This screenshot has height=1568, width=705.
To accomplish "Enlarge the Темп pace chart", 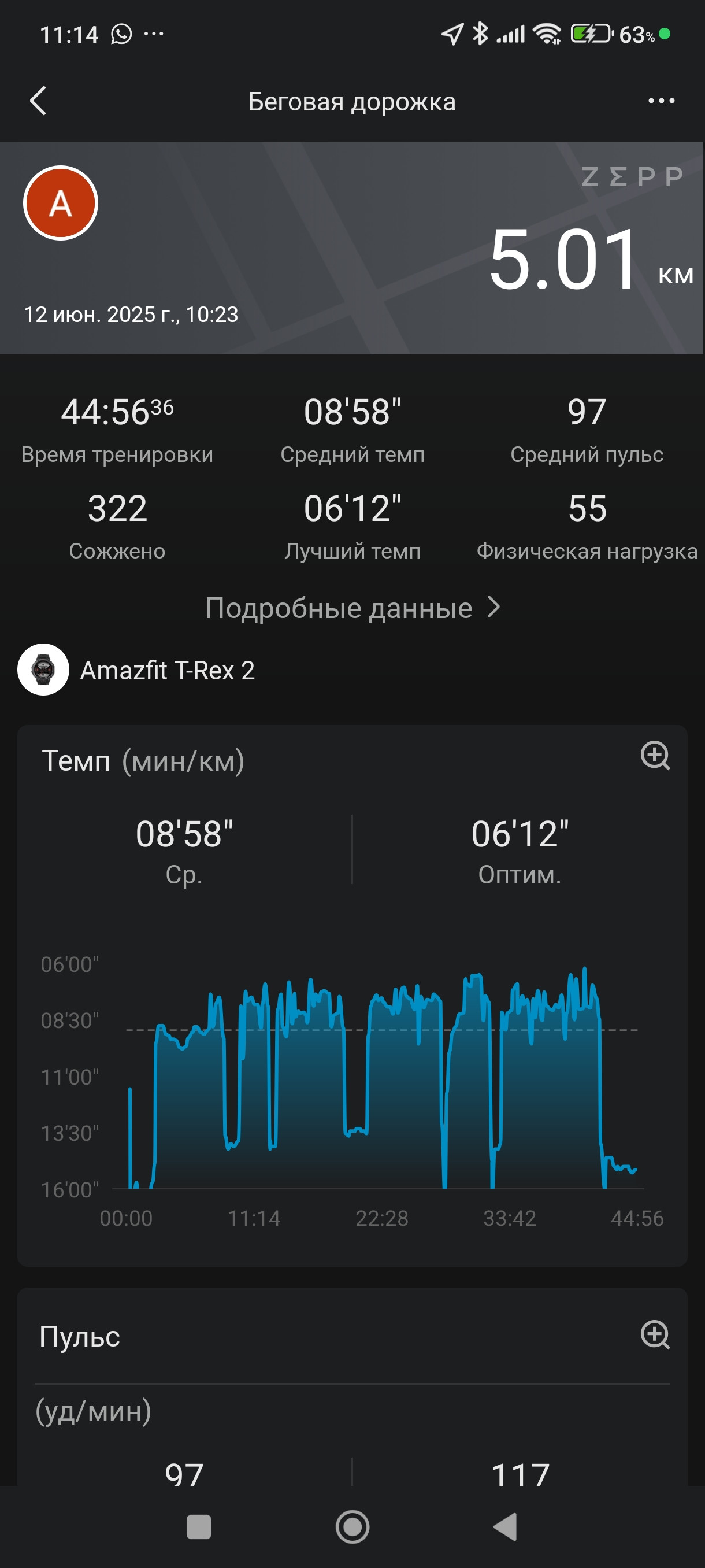I will 655,756.
